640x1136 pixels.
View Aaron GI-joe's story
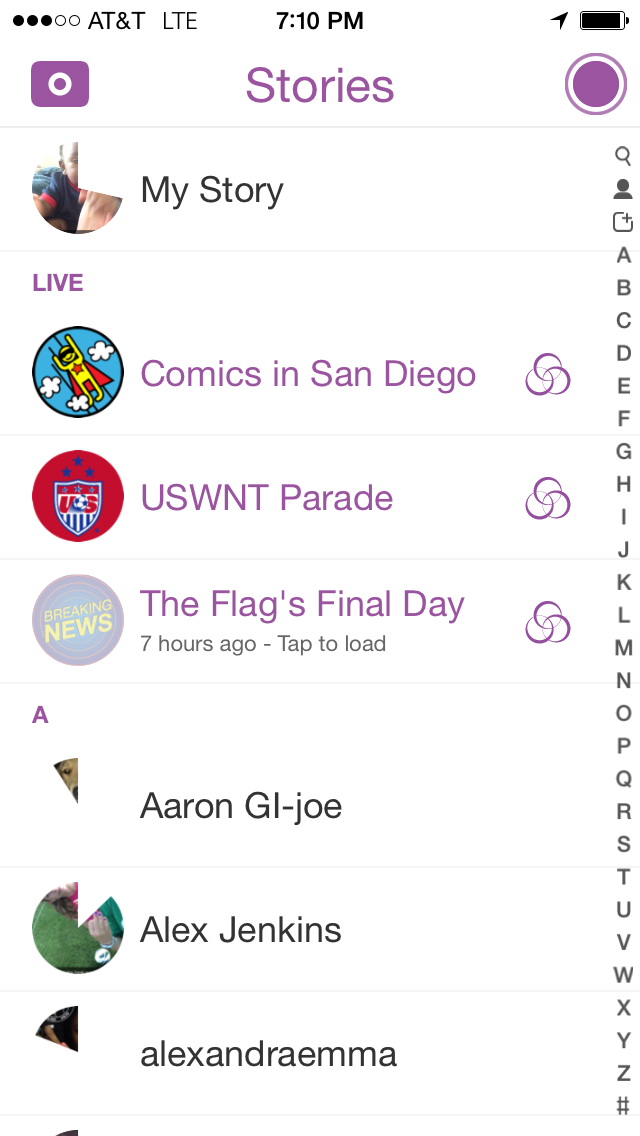click(x=241, y=806)
